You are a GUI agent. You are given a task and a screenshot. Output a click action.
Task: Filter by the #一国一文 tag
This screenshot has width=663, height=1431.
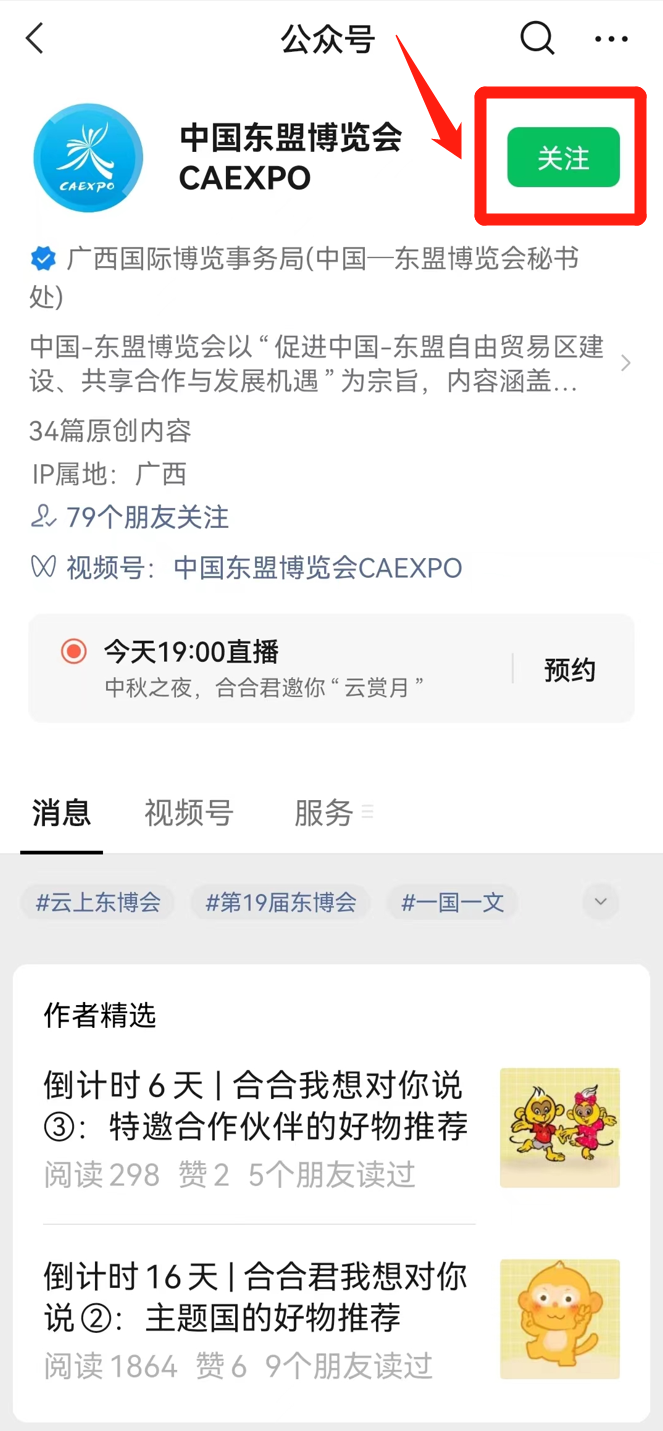pos(452,903)
